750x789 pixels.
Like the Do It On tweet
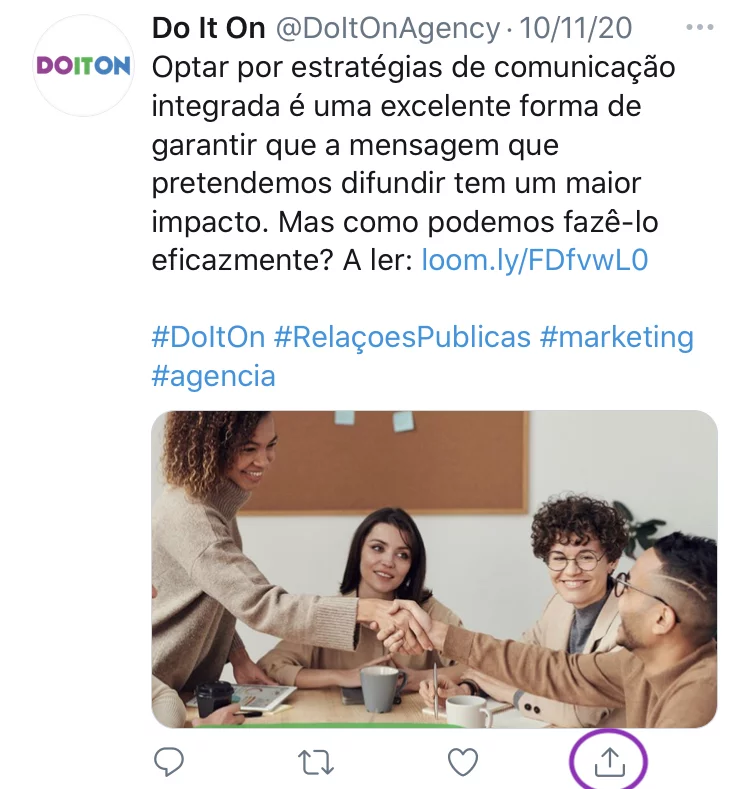tap(462, 763)
